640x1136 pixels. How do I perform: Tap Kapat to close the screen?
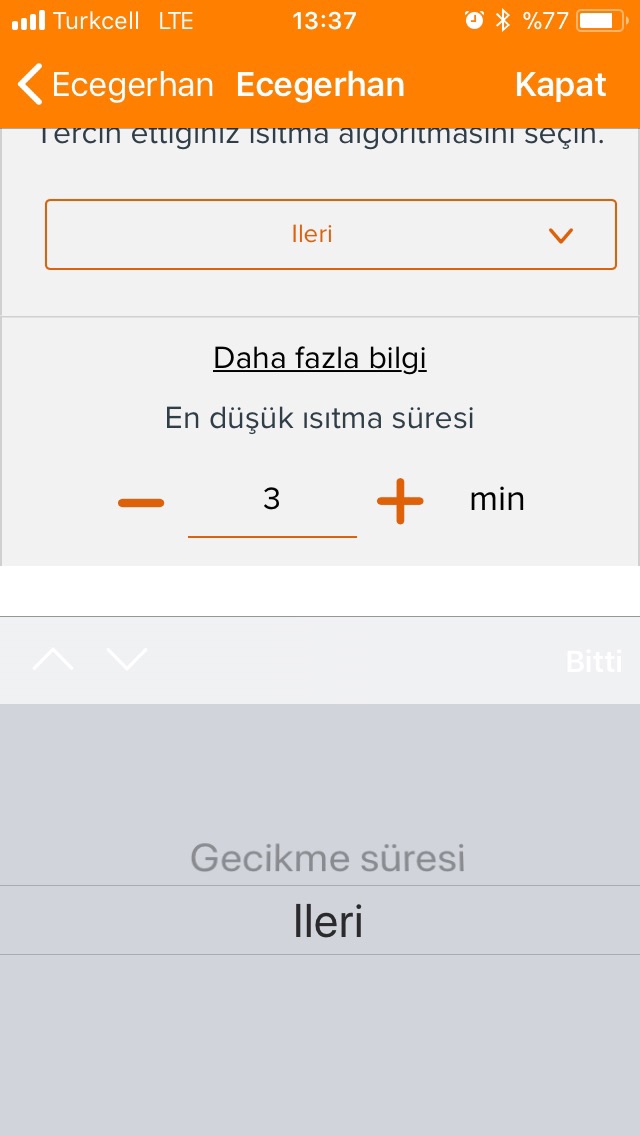tap(560, 85)
